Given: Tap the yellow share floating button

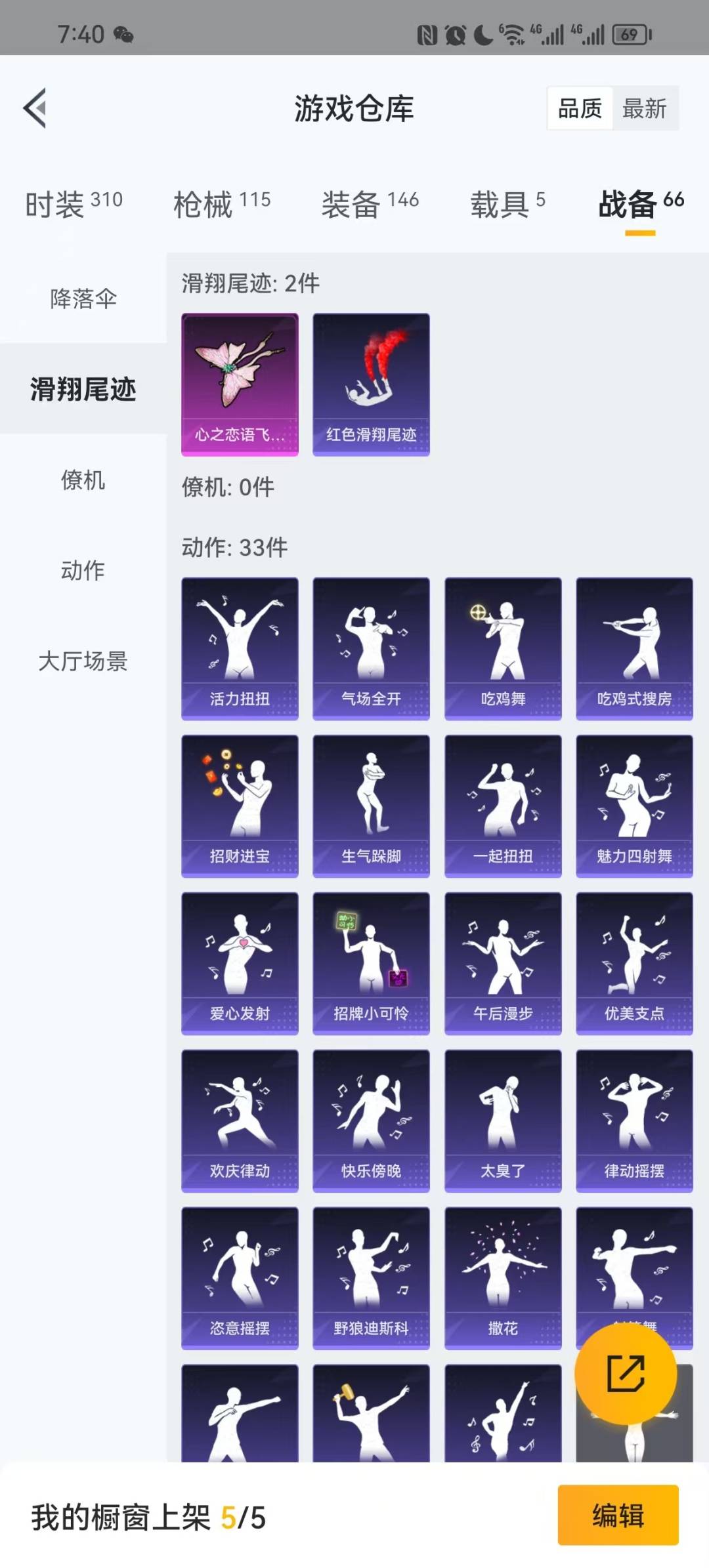Looking at the screenshot, I should coord(625,1373).
